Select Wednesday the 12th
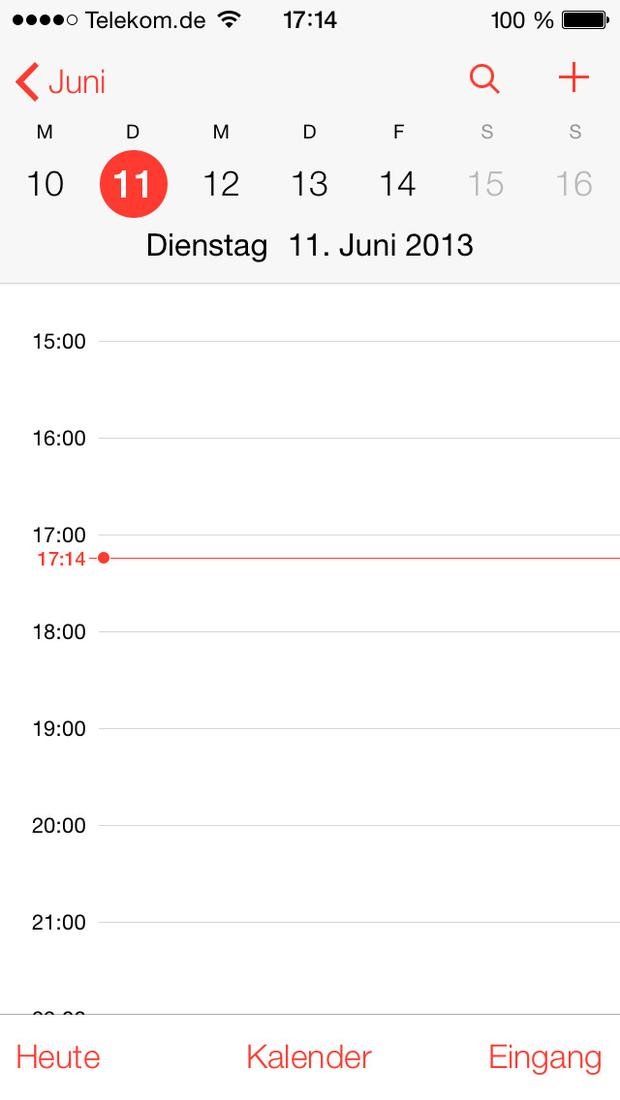This screenshot has width=620, height=1100. [x=221, y=184]
